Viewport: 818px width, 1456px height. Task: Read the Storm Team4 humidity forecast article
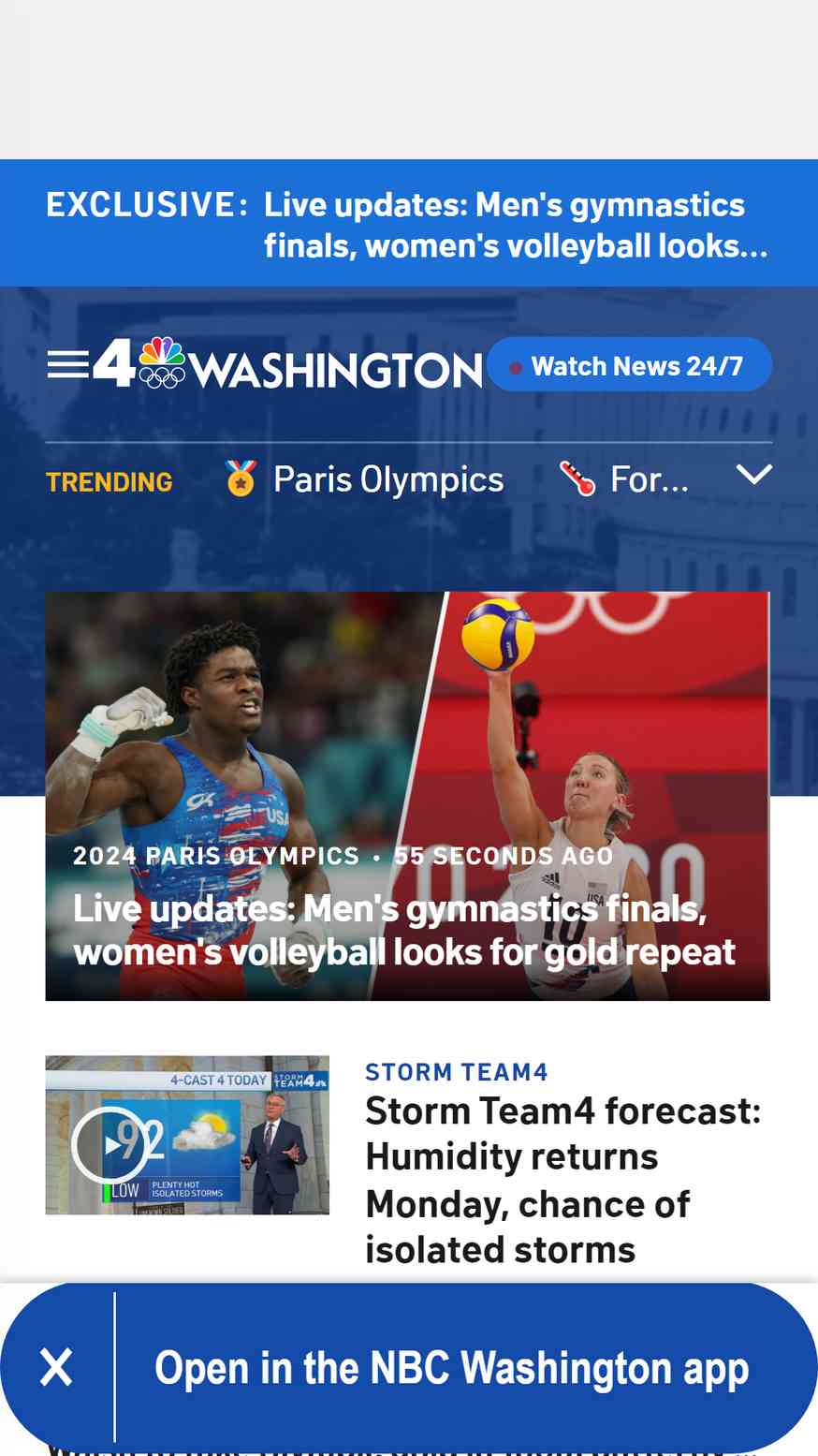tap(562, 1180)
